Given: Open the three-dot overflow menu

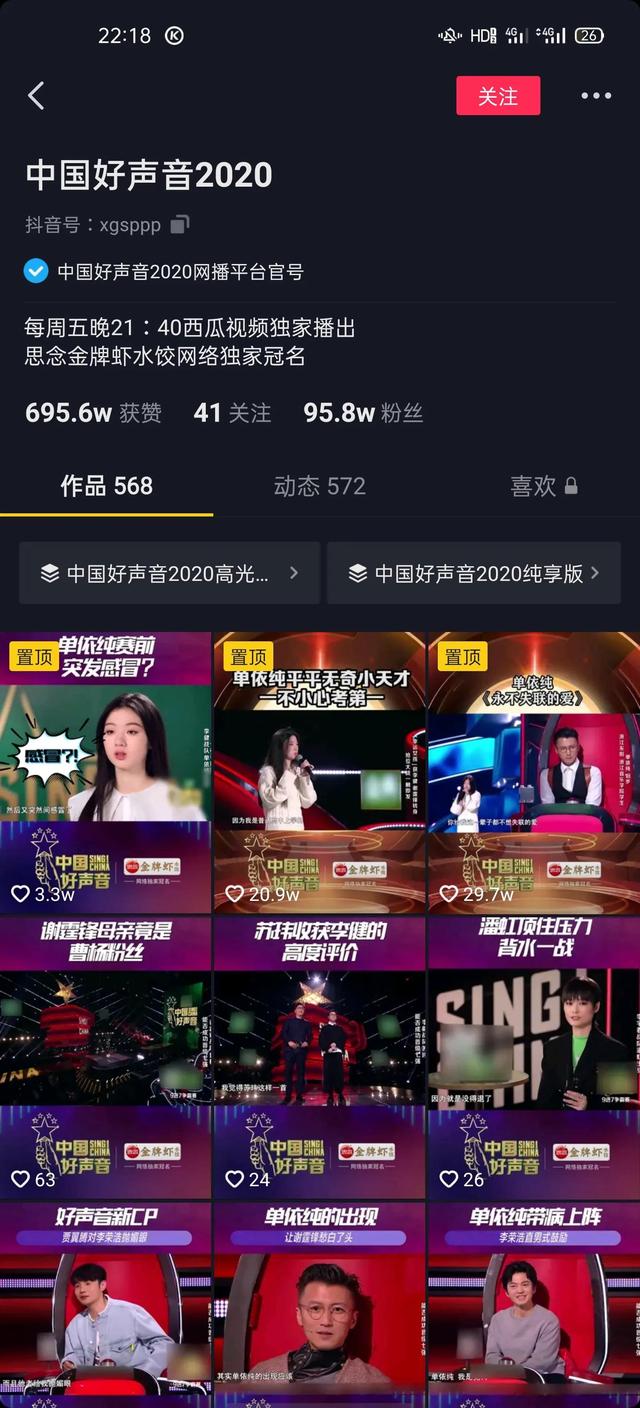Looking at the screenshot, I should (595, 96).
